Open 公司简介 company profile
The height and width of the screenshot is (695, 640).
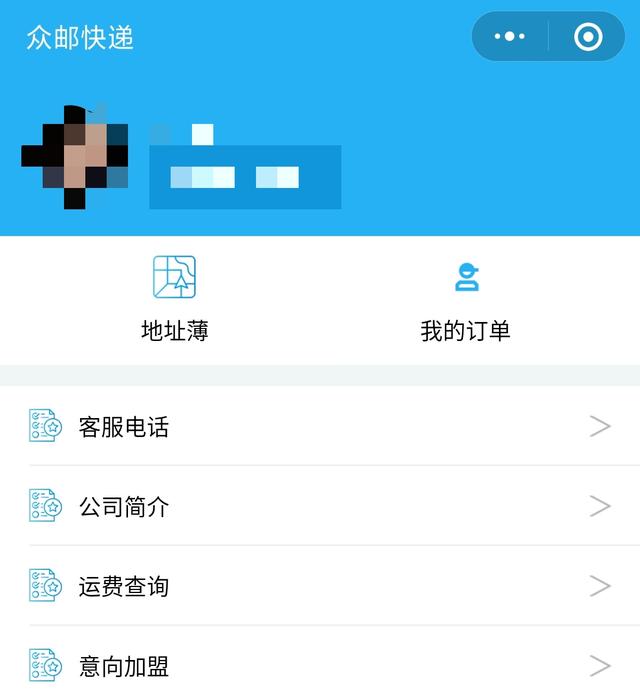(320, 507)
